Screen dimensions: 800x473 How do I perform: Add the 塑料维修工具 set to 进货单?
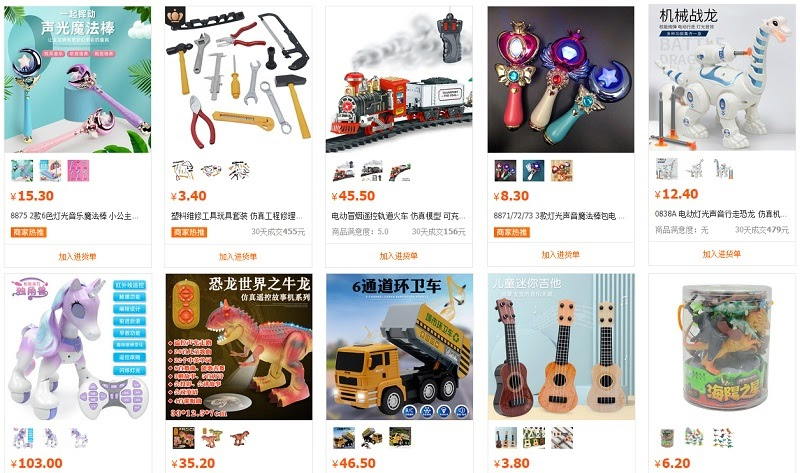point(238,256)
